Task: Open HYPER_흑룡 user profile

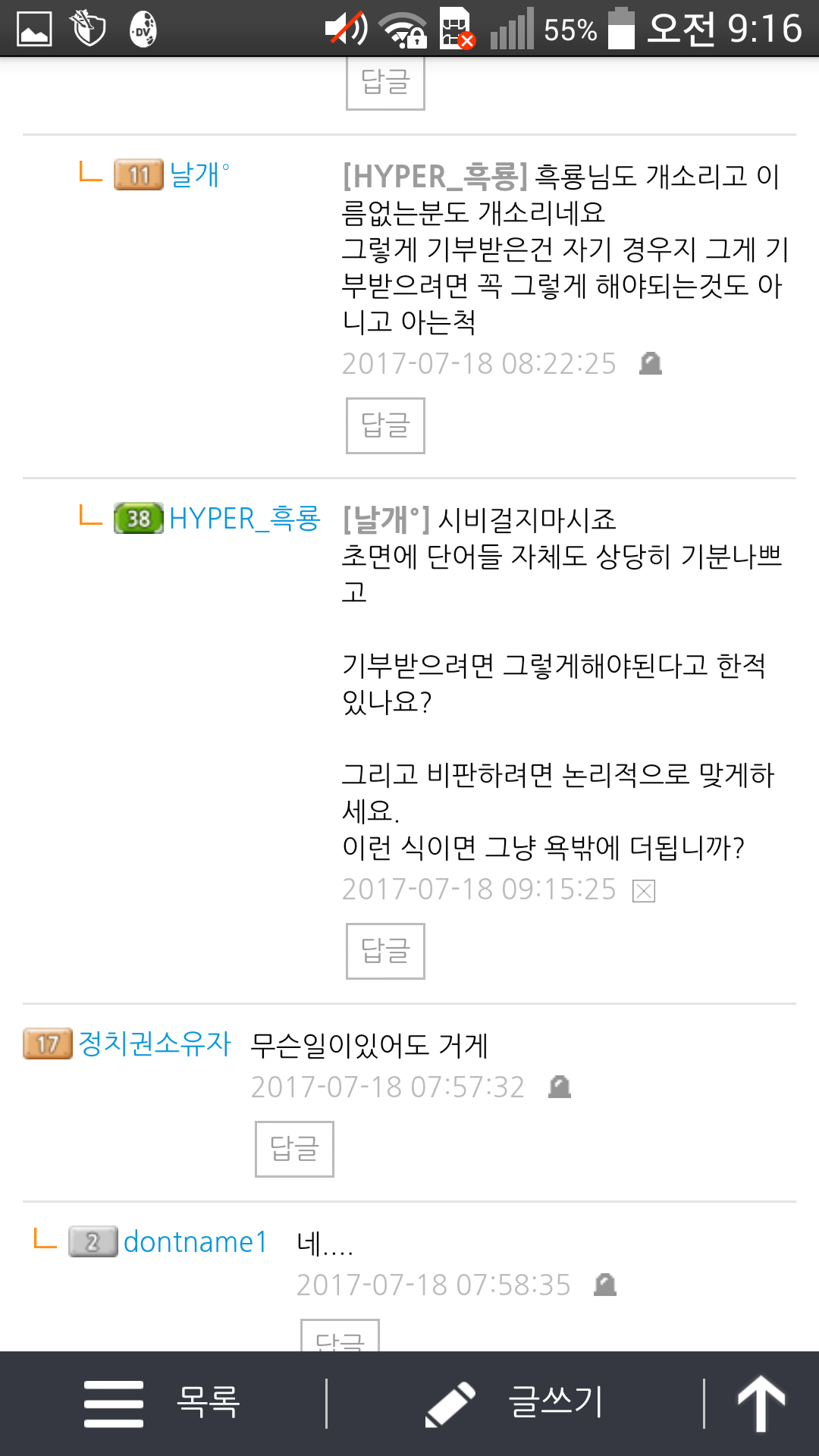Action: 244,519
